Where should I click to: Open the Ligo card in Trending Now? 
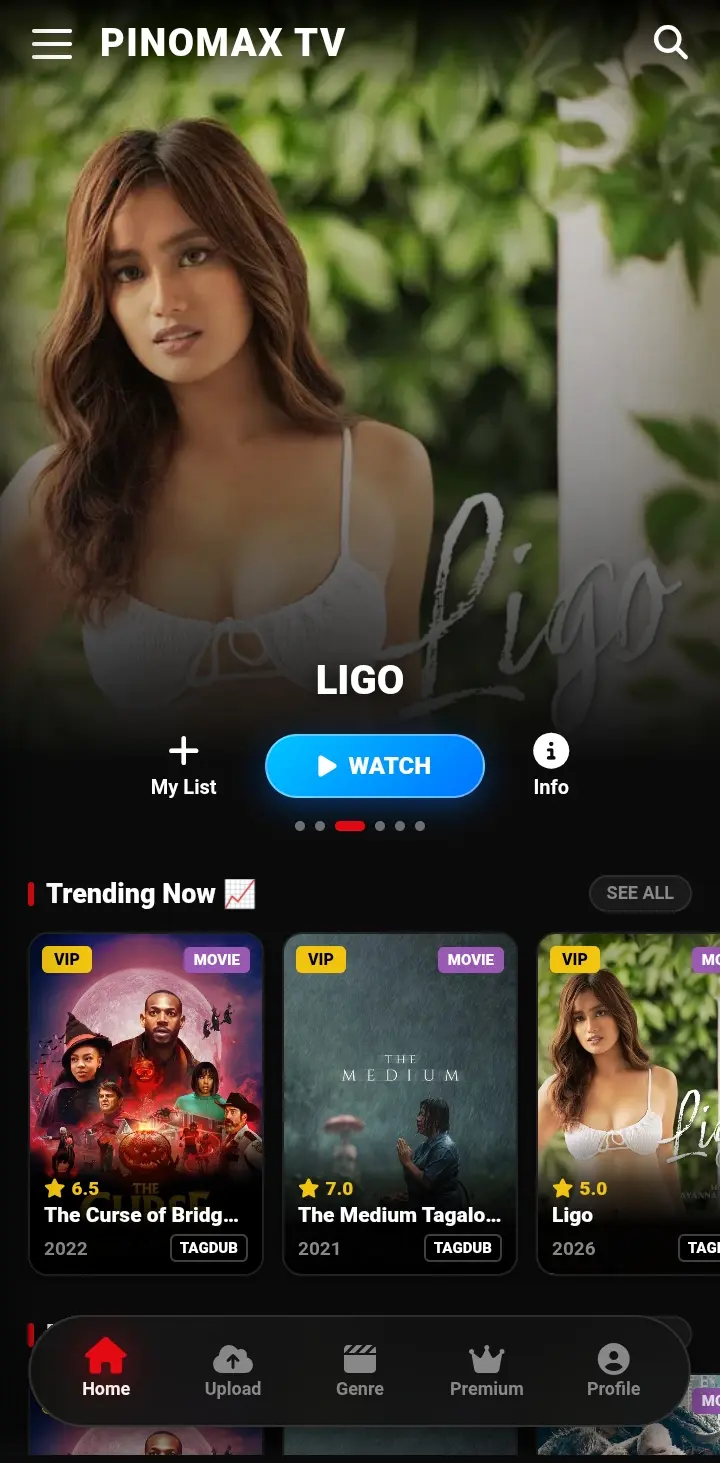tap(629, 1104)
